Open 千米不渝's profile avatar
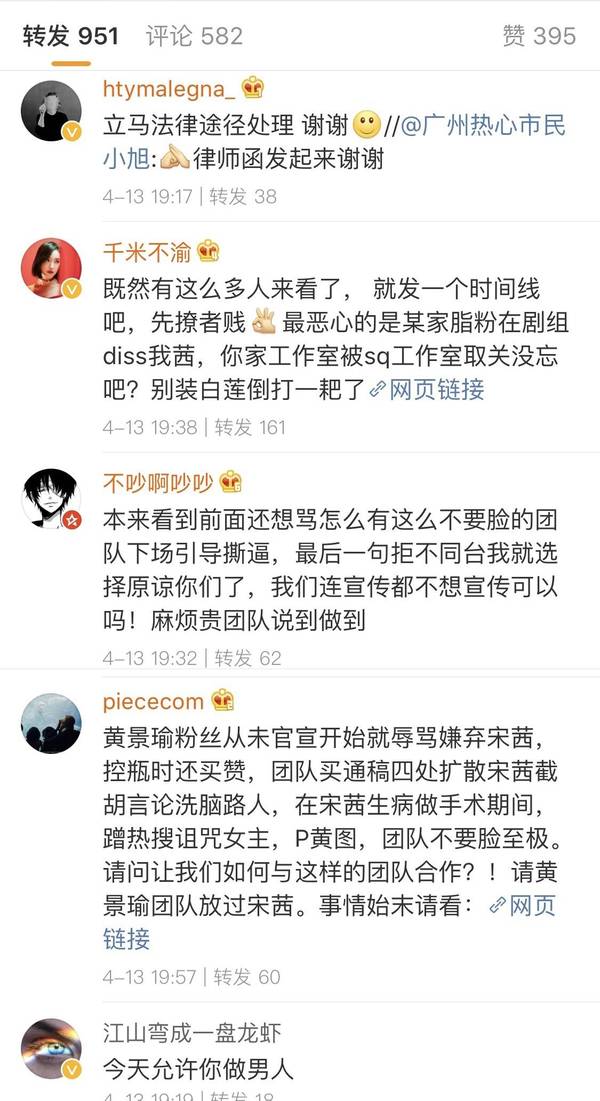 pyautogui.click(x=52, y=268)
